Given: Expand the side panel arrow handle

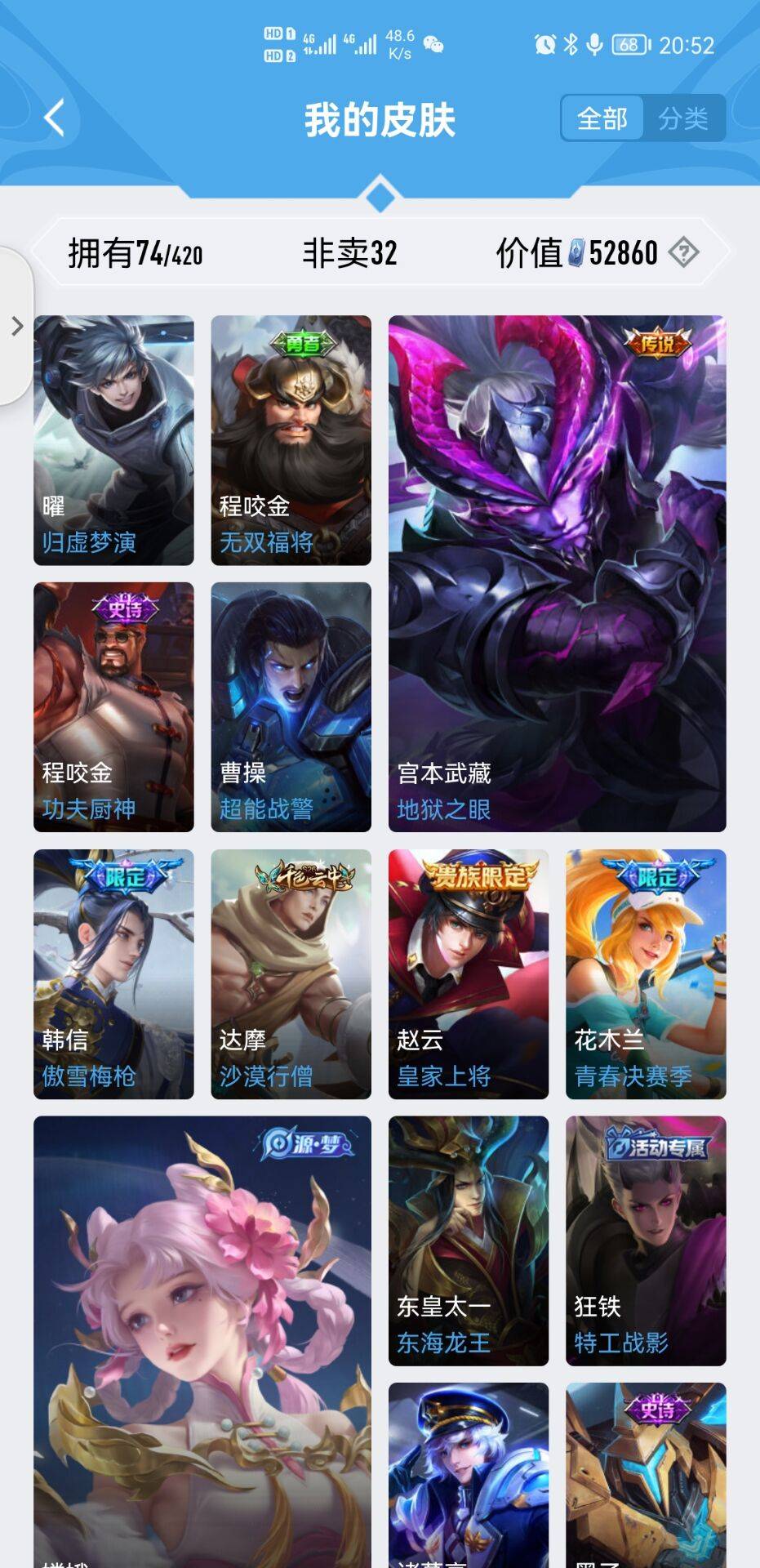Looking at the screenshot, I should pos(16,327).
